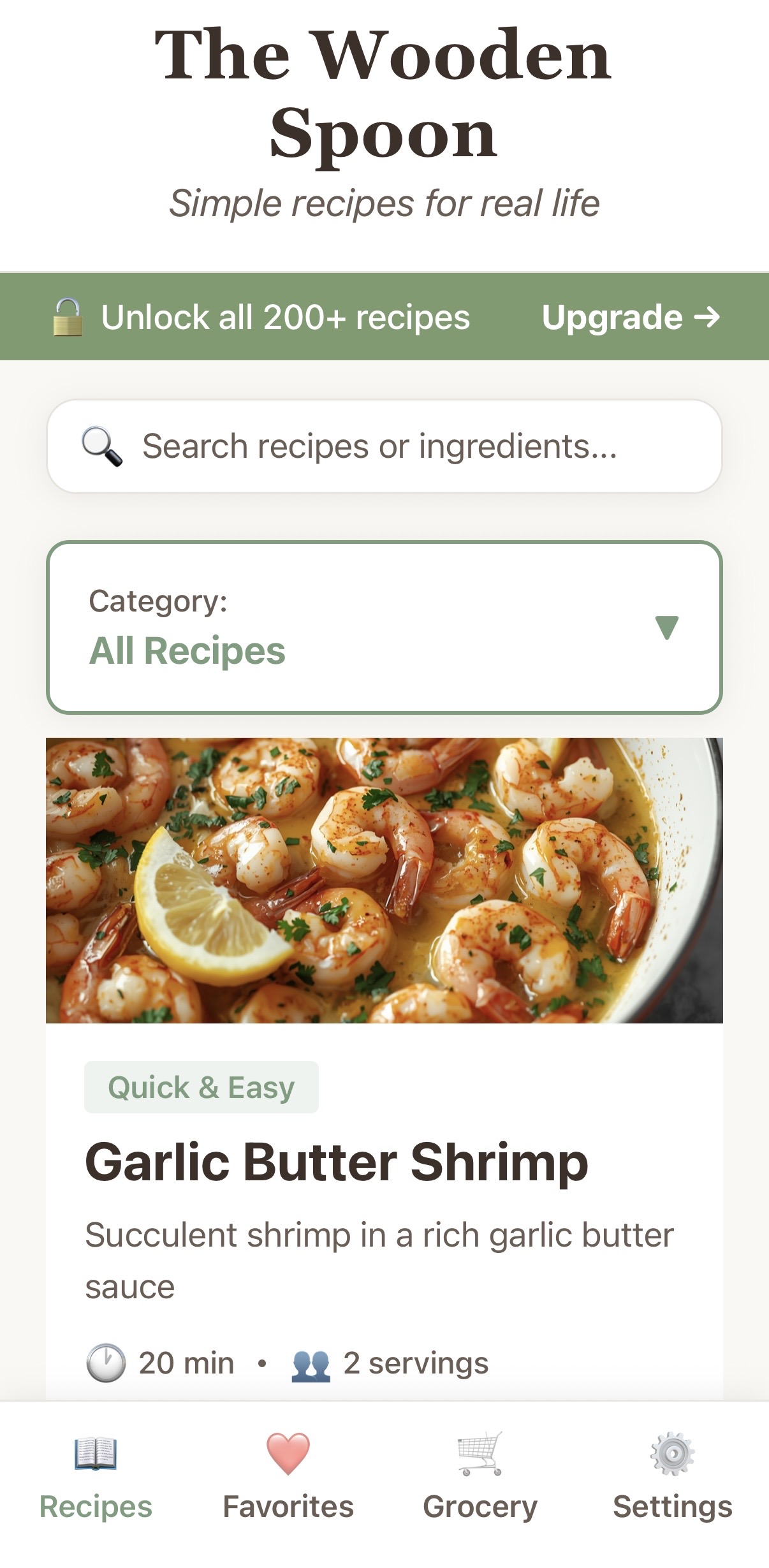Viewport: 769px width, 1568px height.
Task: Open the Garlic Butter Shrimp recipe card
Action: [335, 1162]
